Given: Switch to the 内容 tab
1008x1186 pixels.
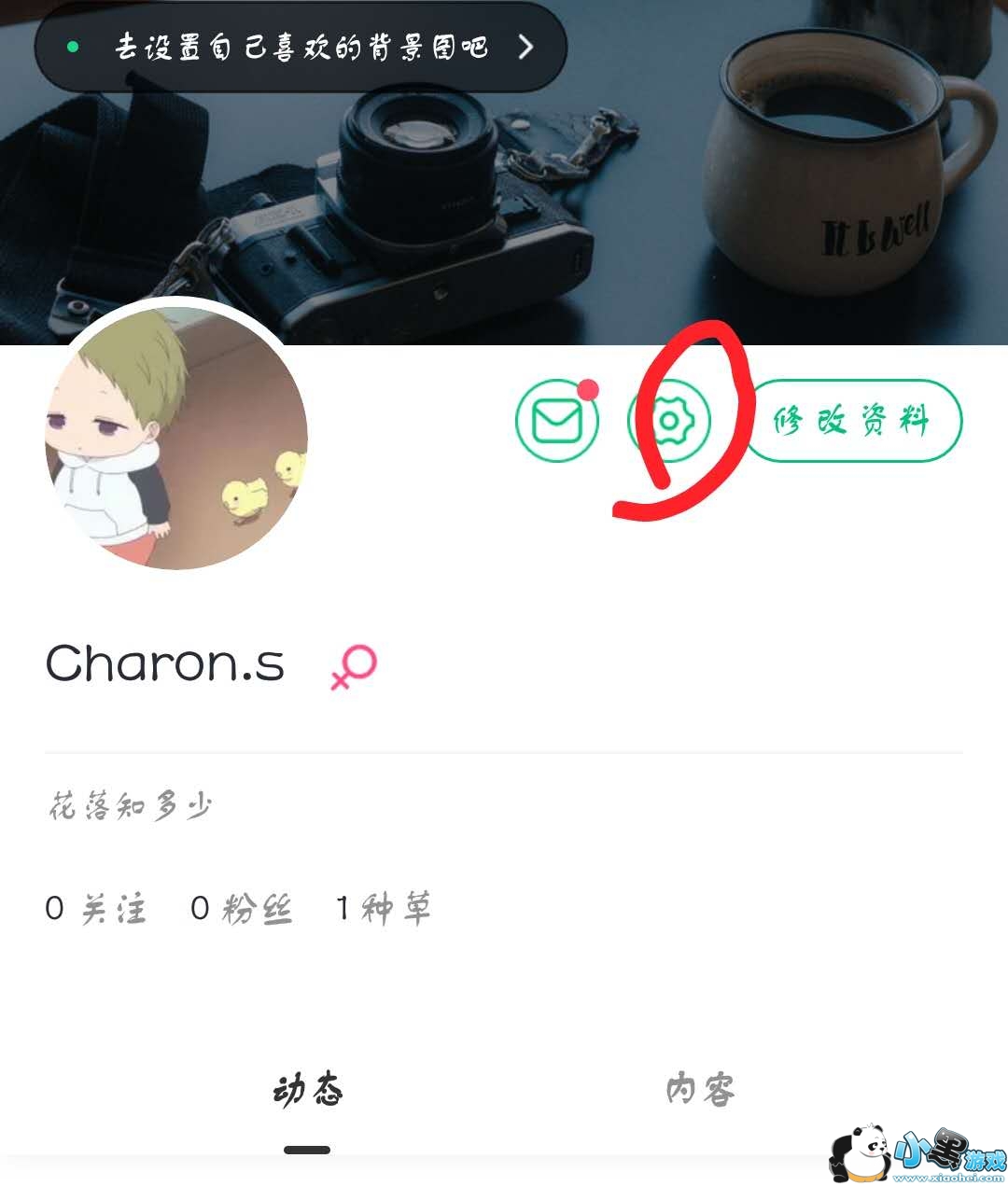Looking at the screenshot, I should (700, 1090).
